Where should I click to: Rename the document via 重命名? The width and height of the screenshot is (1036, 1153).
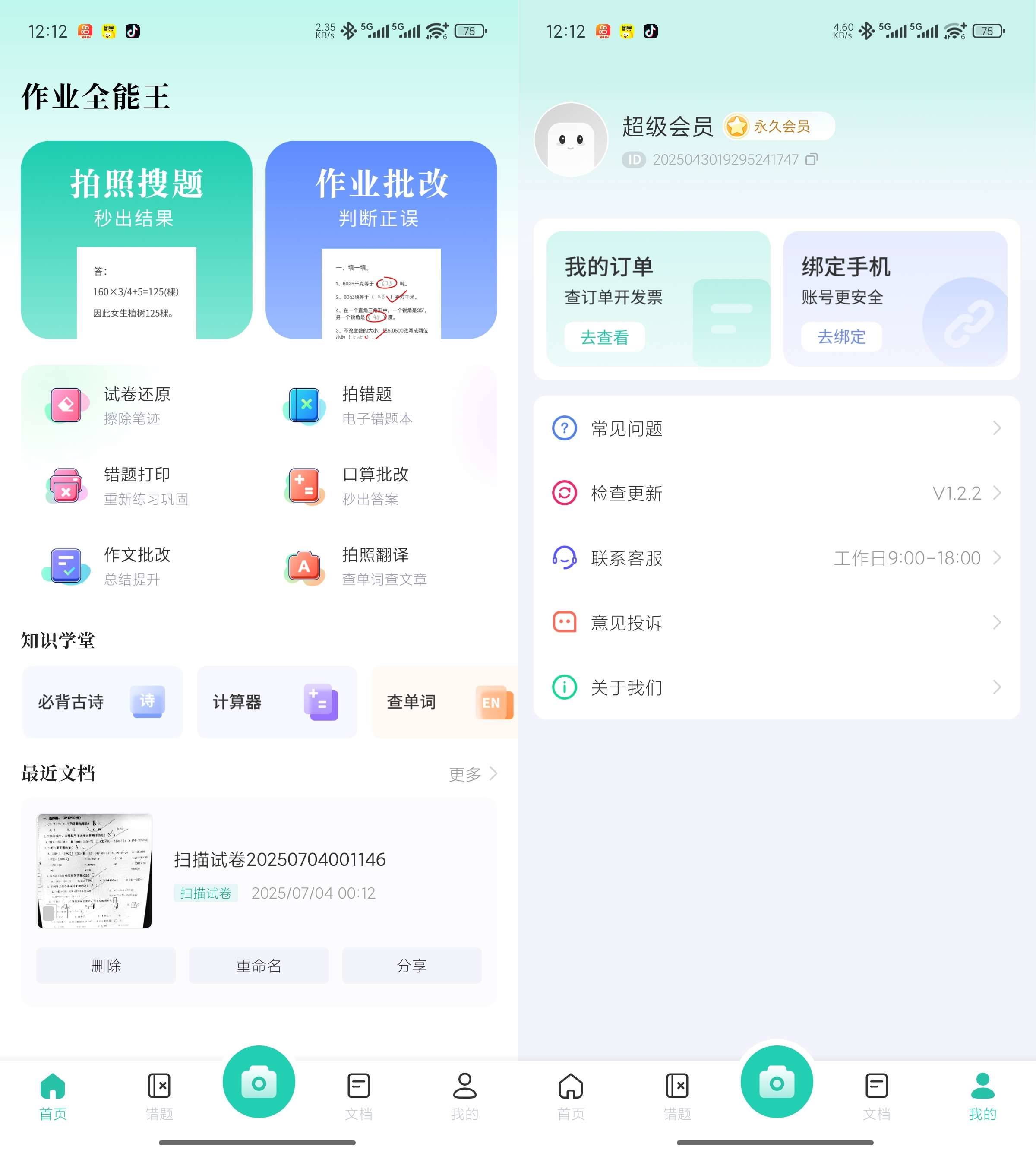click(259, 966)
